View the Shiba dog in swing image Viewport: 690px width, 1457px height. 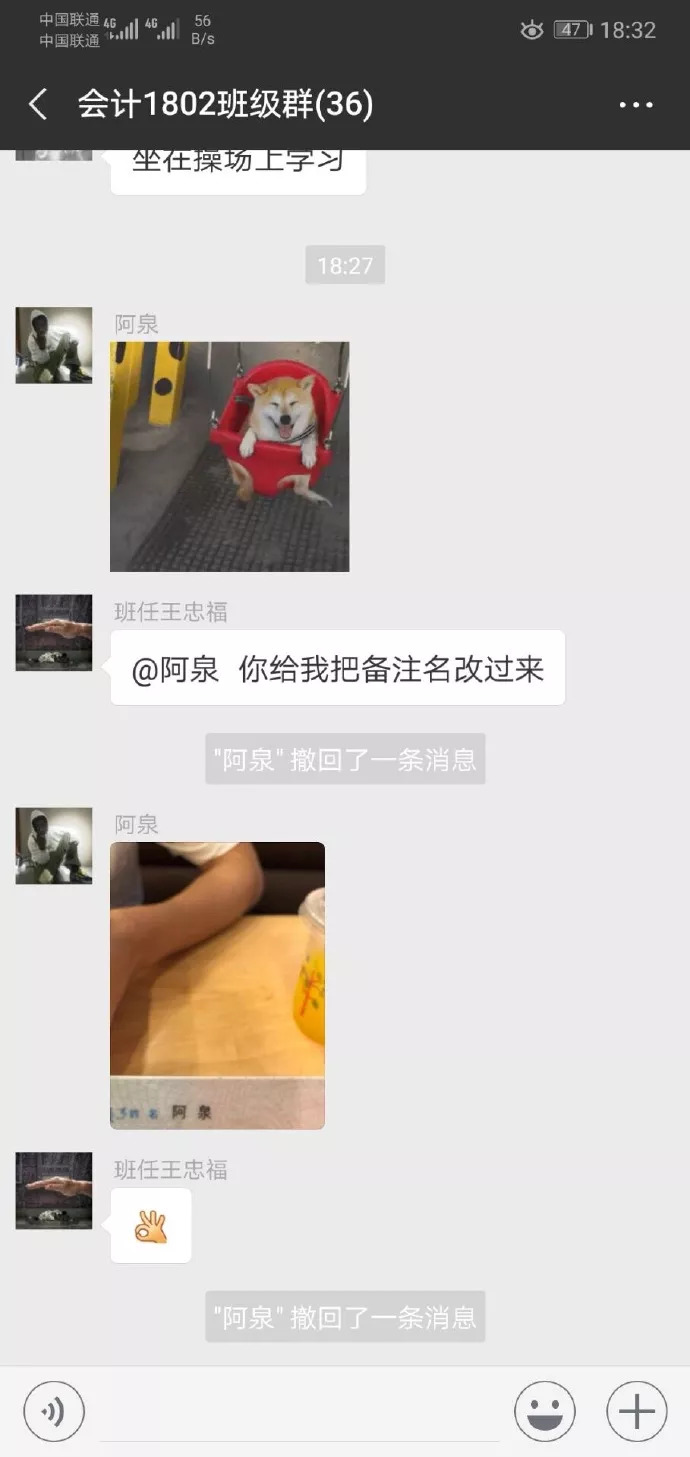point(230,457)
